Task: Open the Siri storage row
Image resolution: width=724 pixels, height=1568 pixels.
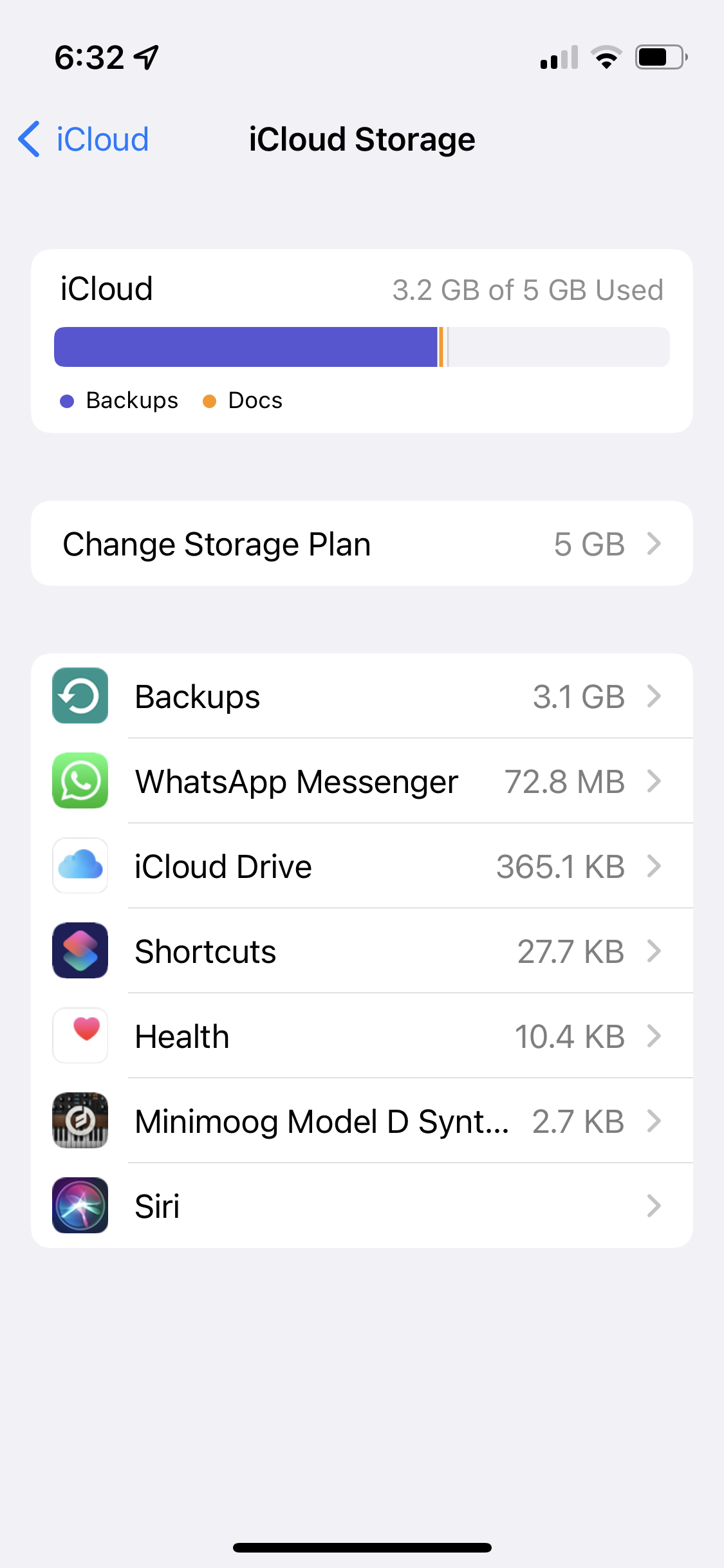Action: (x=362, y=1206)
